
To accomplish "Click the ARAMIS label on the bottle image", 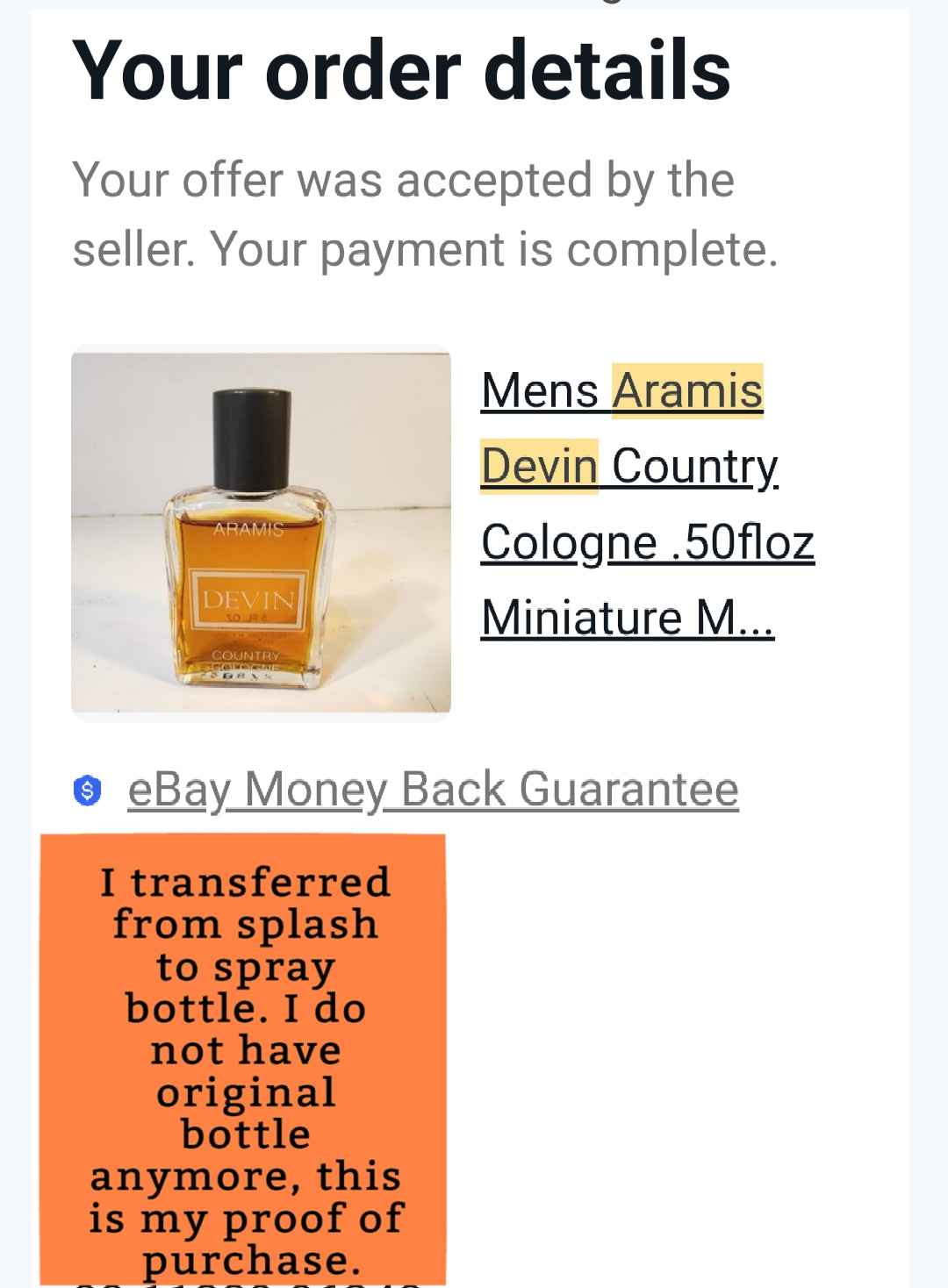I will click(x=248, y=527).
